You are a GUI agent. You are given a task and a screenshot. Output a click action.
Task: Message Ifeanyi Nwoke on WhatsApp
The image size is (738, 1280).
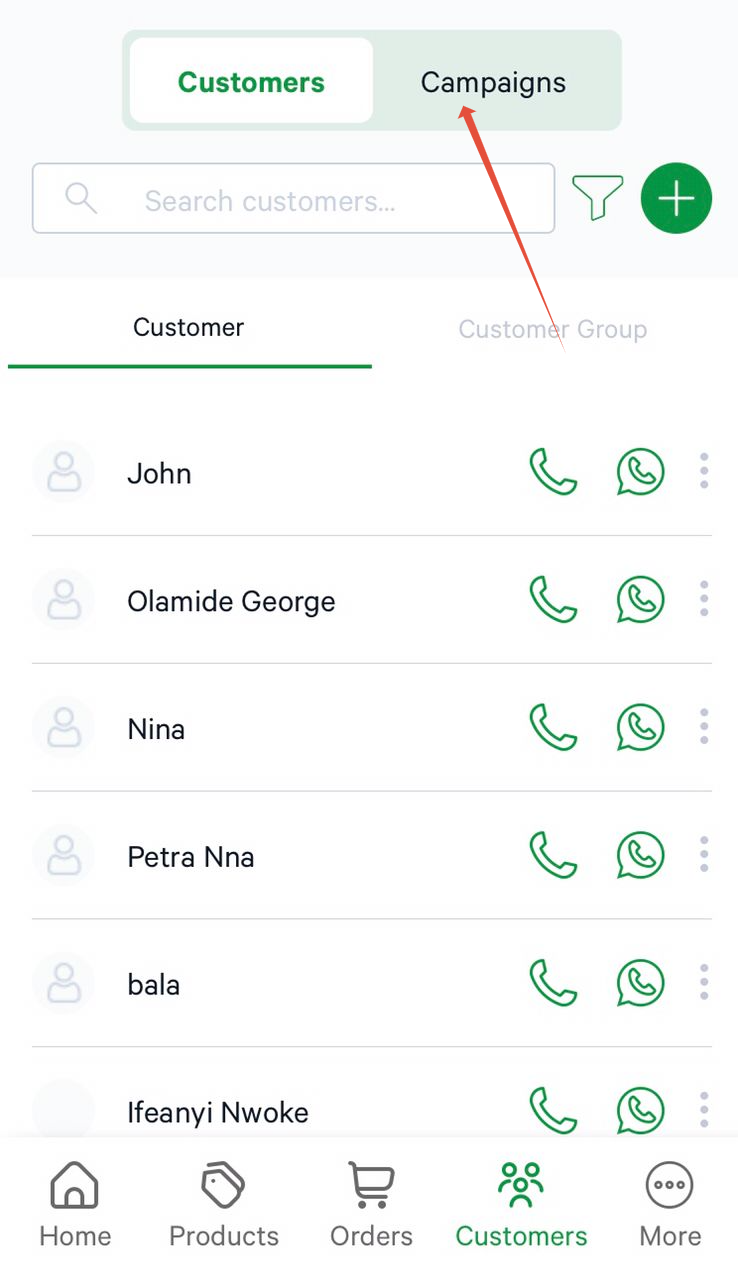[x=640, y=1110]
